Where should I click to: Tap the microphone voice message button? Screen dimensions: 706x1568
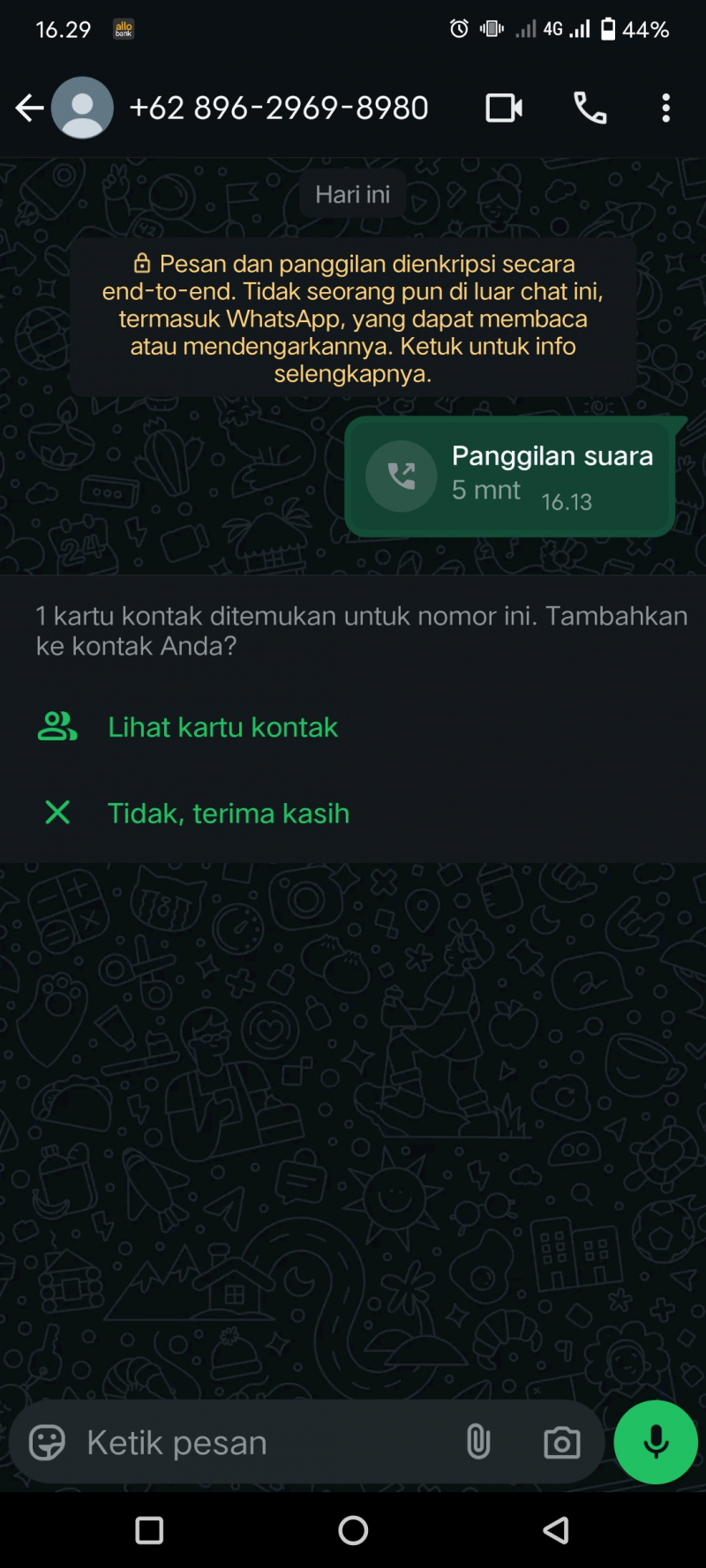(656, 1443)
